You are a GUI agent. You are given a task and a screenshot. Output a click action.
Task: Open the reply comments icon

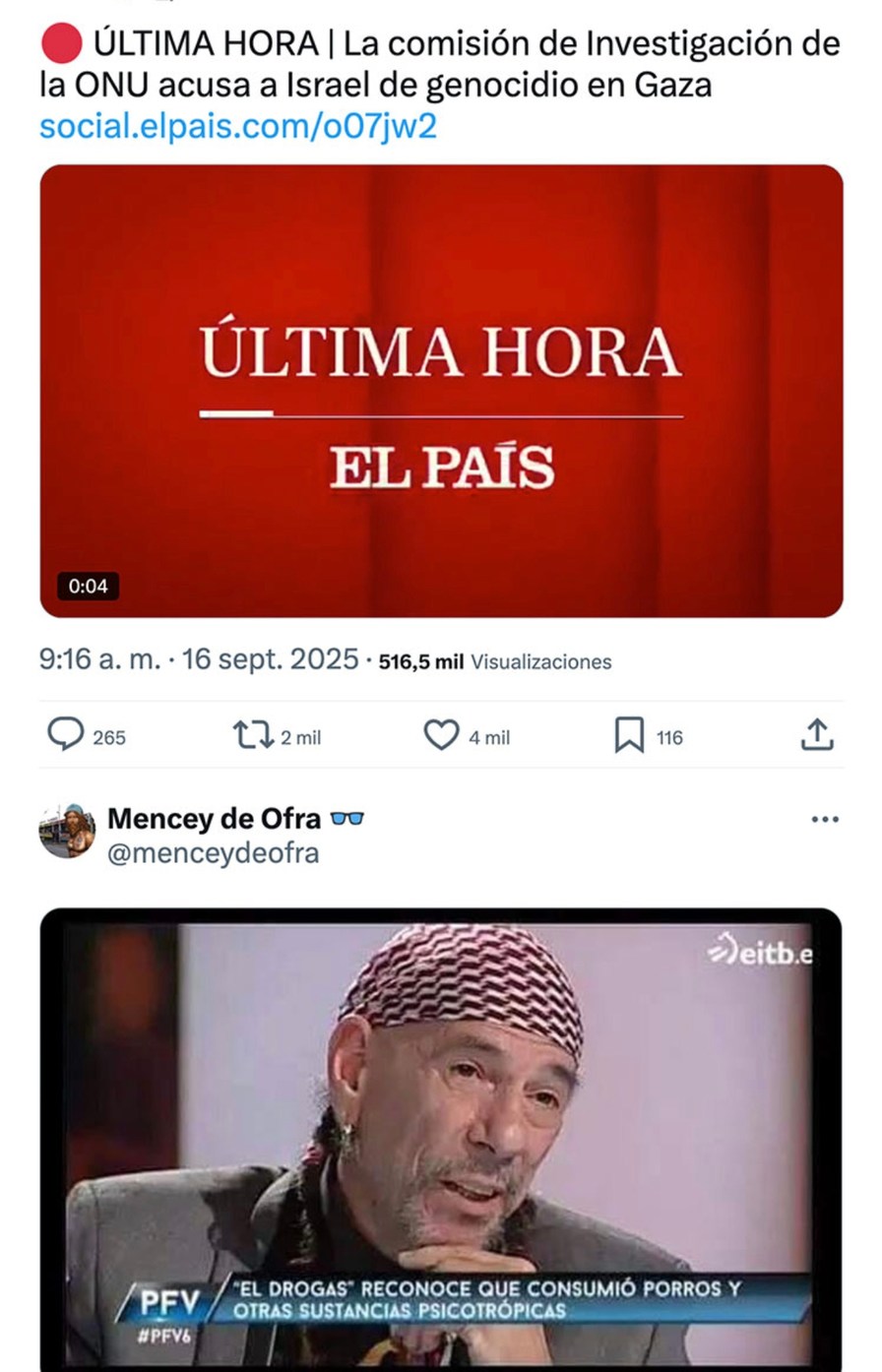coord(65,734)
